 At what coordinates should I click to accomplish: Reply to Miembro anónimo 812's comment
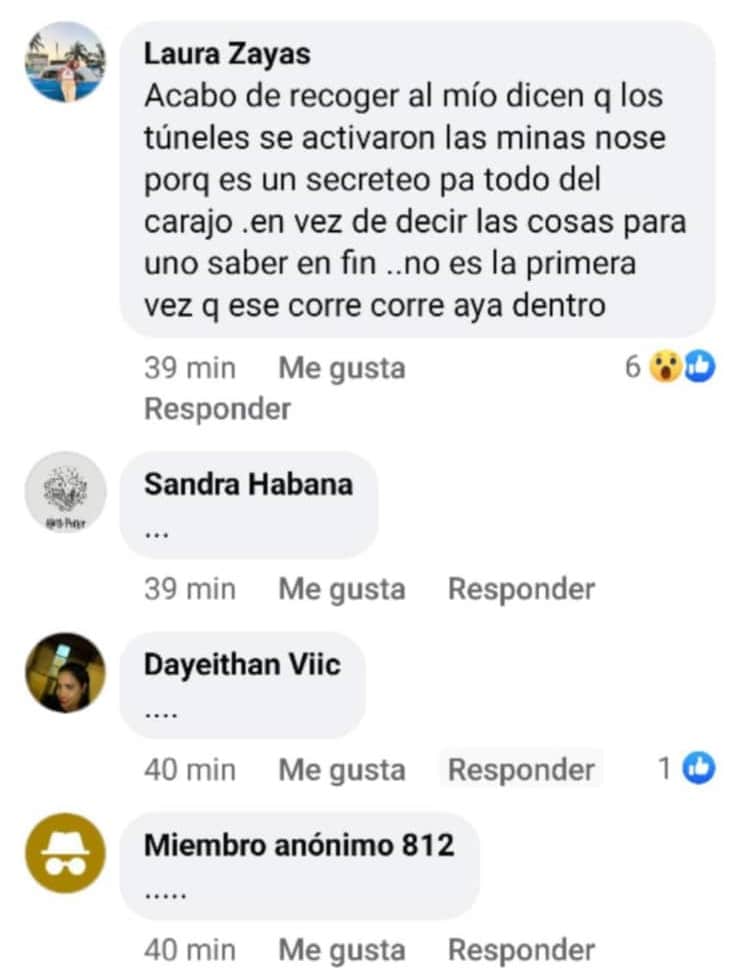[520, 949]
